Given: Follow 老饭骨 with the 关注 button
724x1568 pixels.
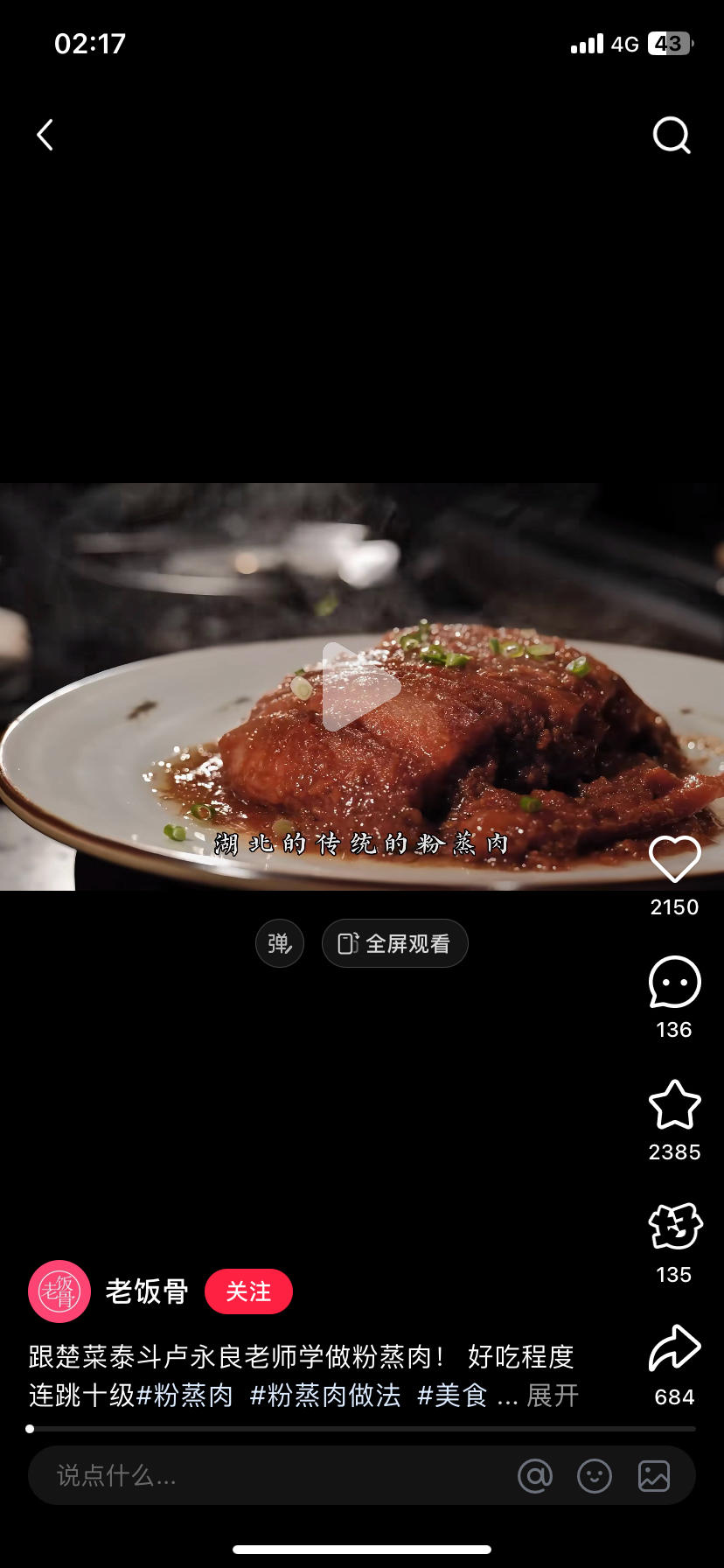Looking at the screenshot, I should coord(248,1291).
